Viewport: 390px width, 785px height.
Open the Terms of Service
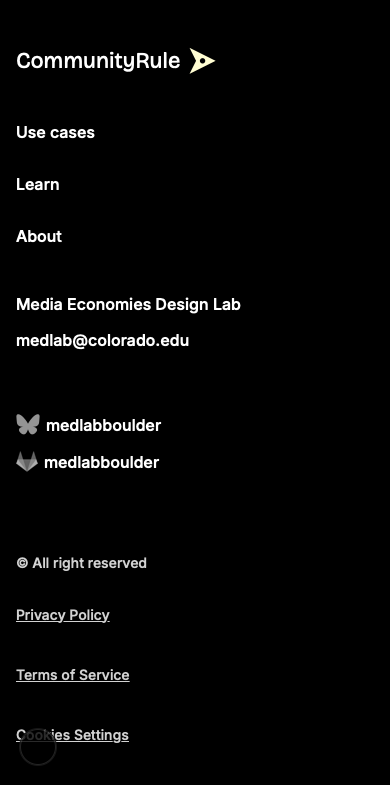(x=73, y=675)
